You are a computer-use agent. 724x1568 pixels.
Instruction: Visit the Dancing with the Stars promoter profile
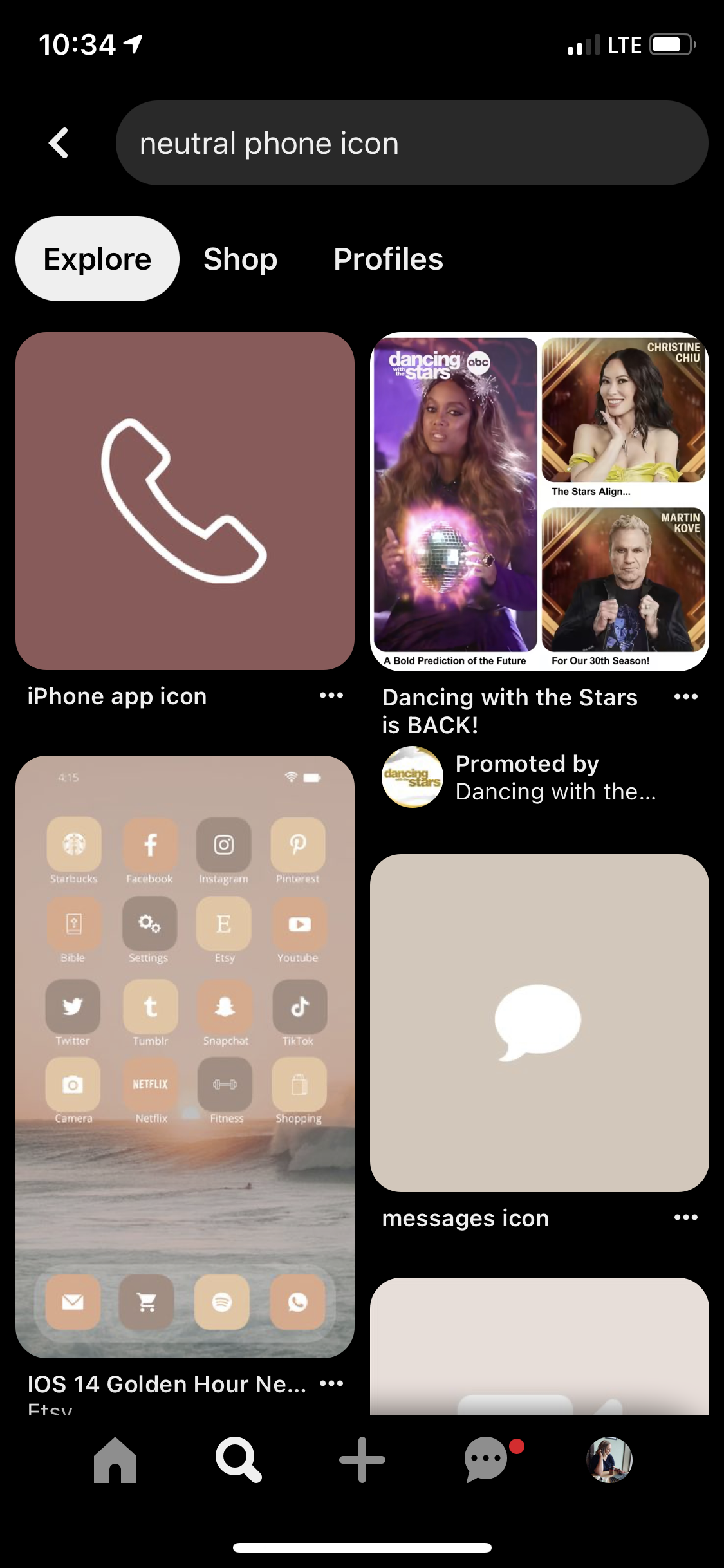coord(413,777)
